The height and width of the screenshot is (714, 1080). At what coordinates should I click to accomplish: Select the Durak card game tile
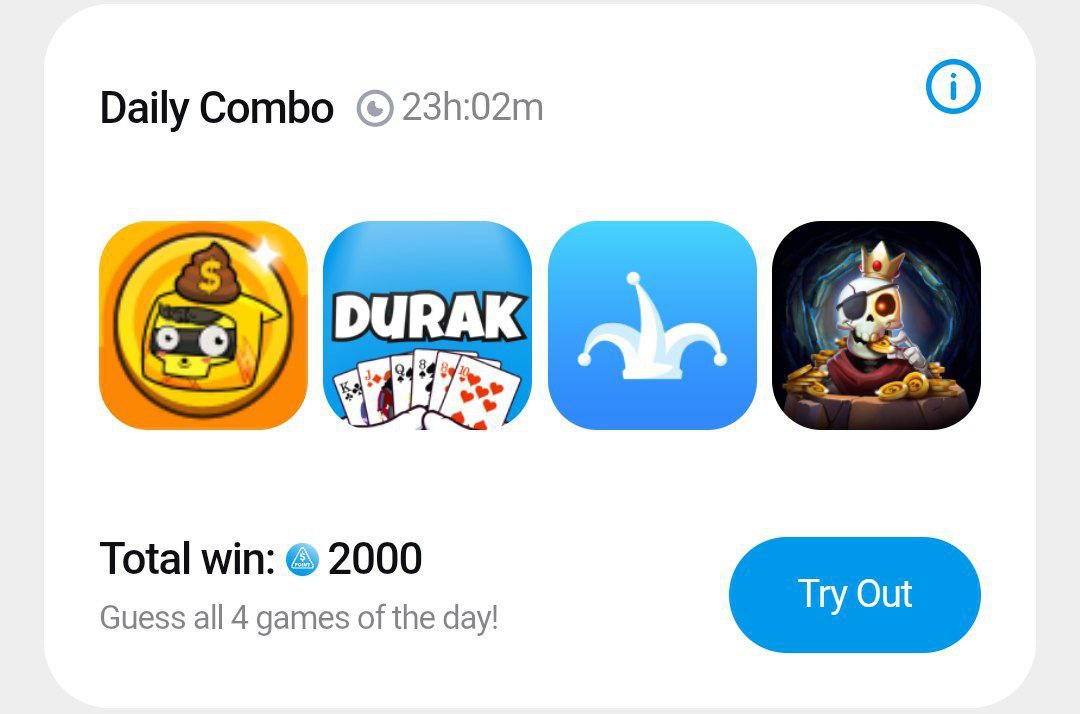(427, 325)
